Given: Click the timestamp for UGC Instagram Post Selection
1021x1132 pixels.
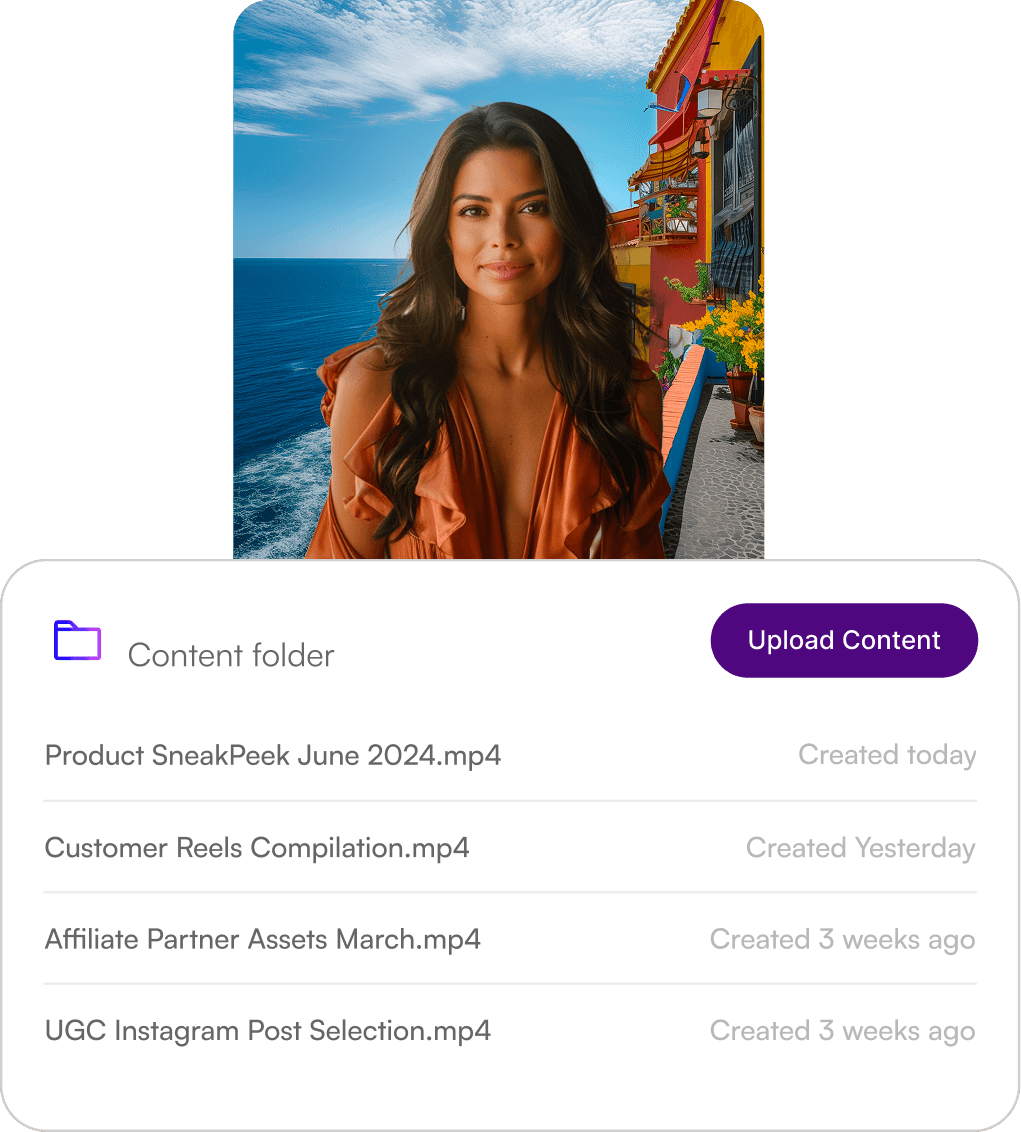Looking at the screenshot, I should point(842,1030).
